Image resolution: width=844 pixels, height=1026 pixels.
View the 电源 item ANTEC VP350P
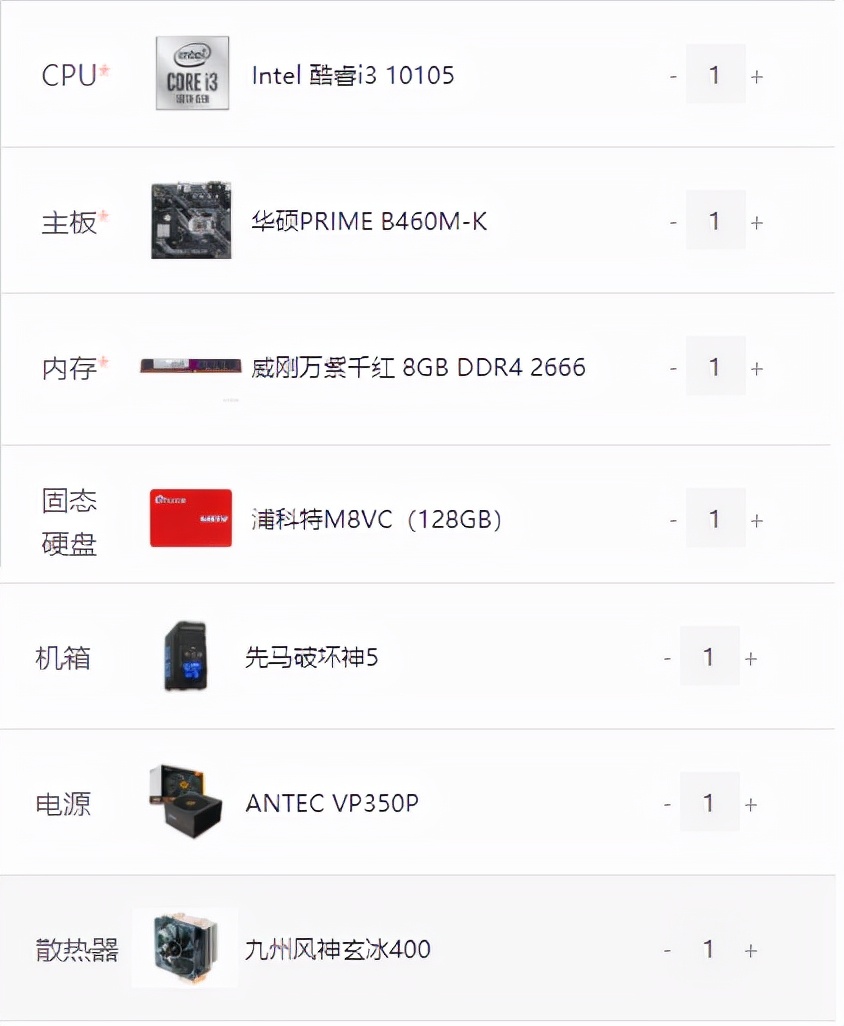[x=332, y=804]
